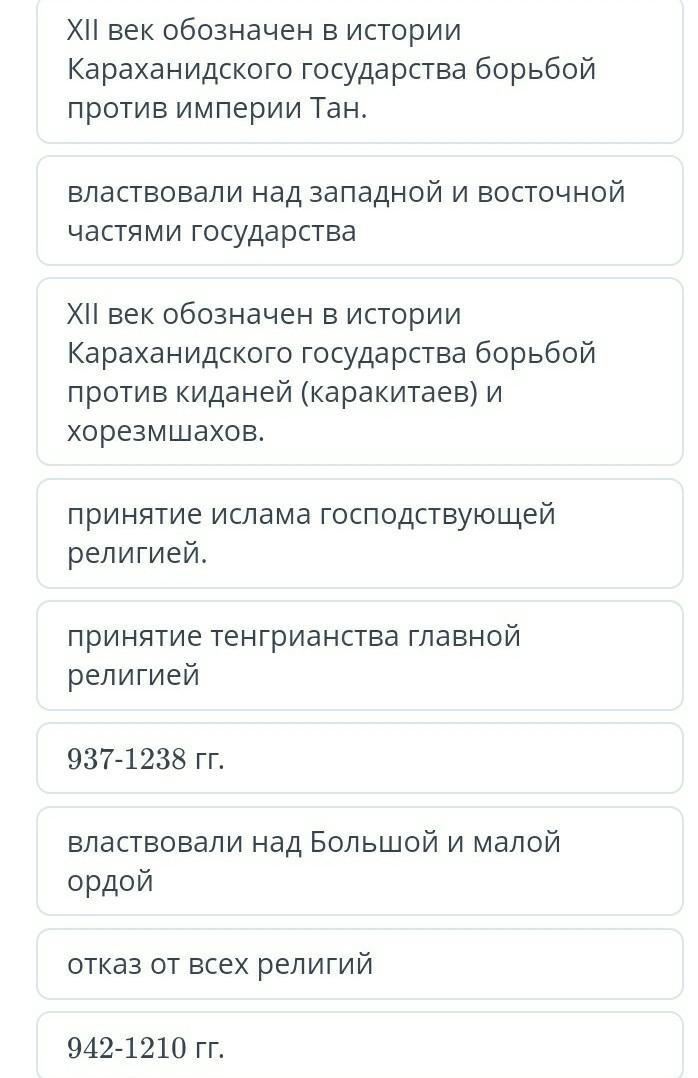
Task: Tap 'властвовали над Большой и малой ордой'
Action: [x=359, y=861]
